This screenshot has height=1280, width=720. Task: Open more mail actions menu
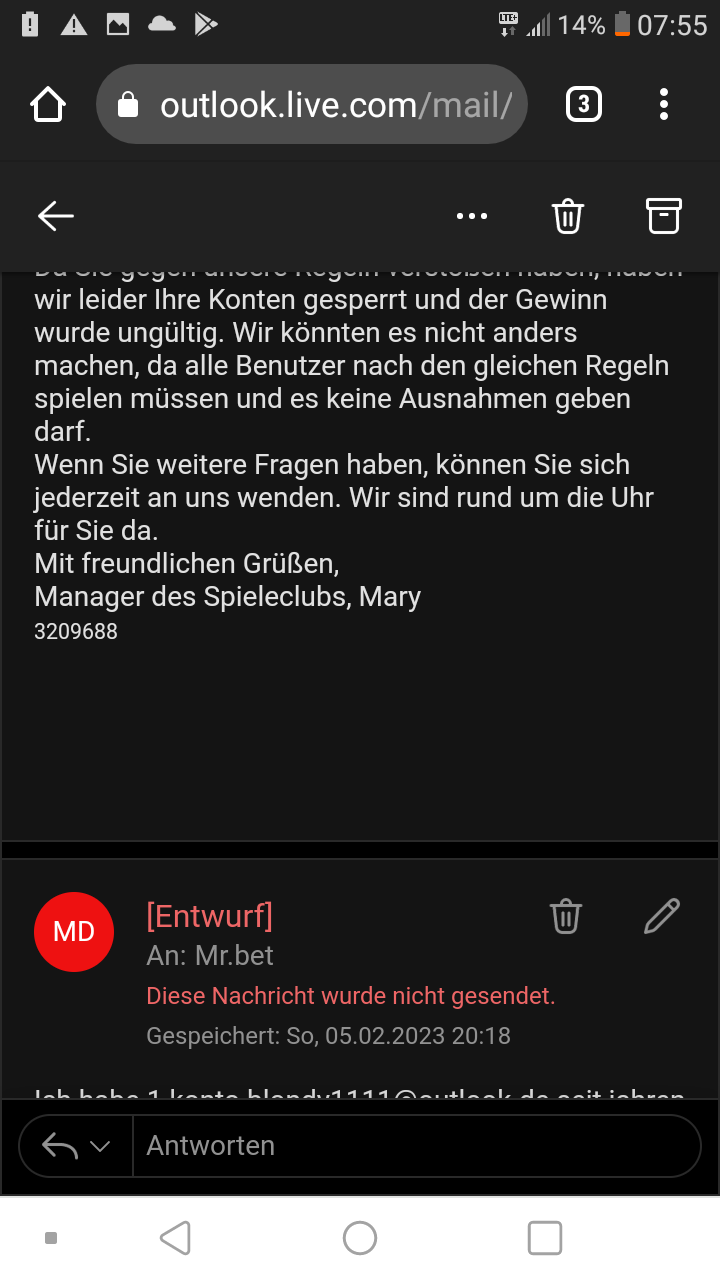[x=472, y=216]
